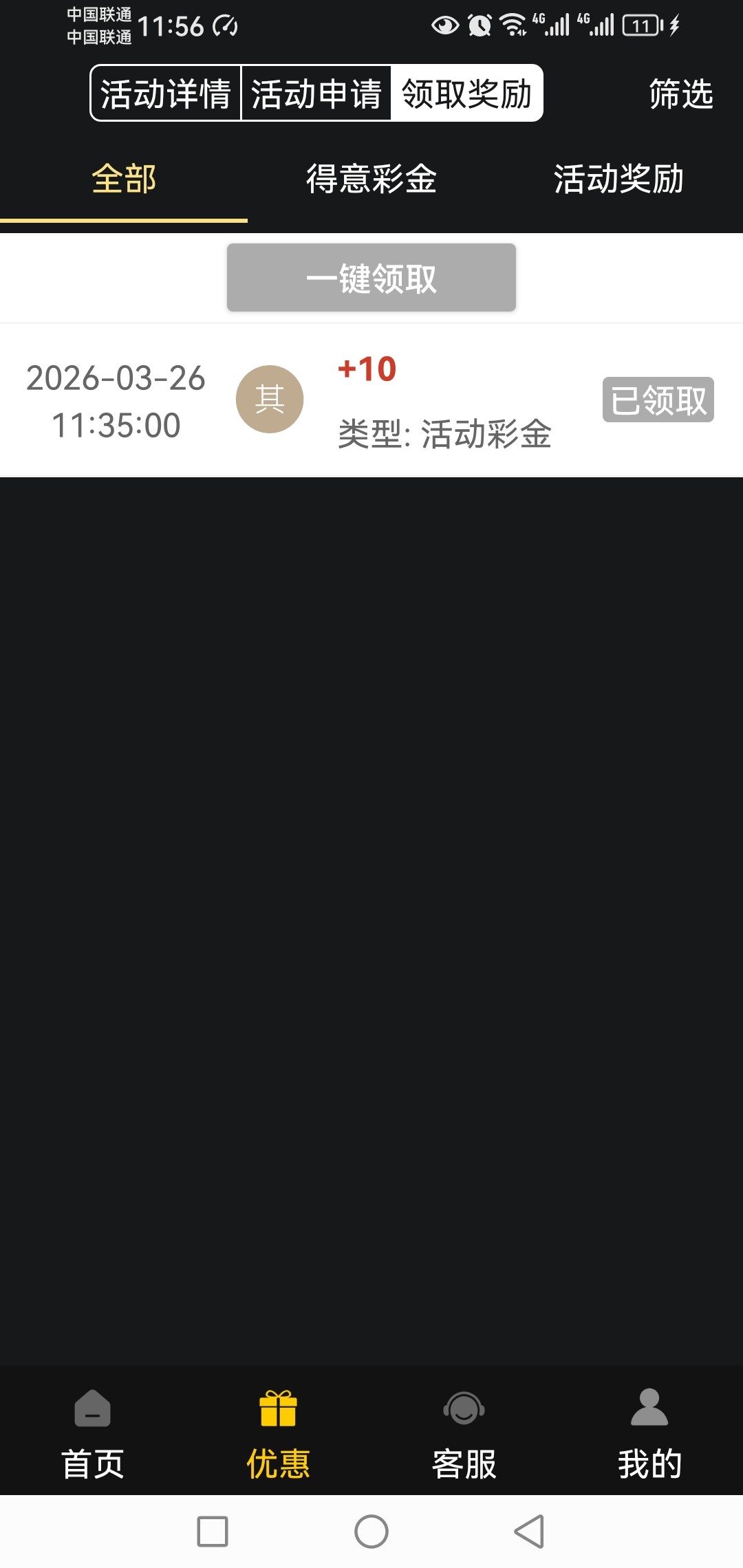This screenshot has height=1568, width=743.
Task: Tap the system back button
Action: (x=530, y=1532)
